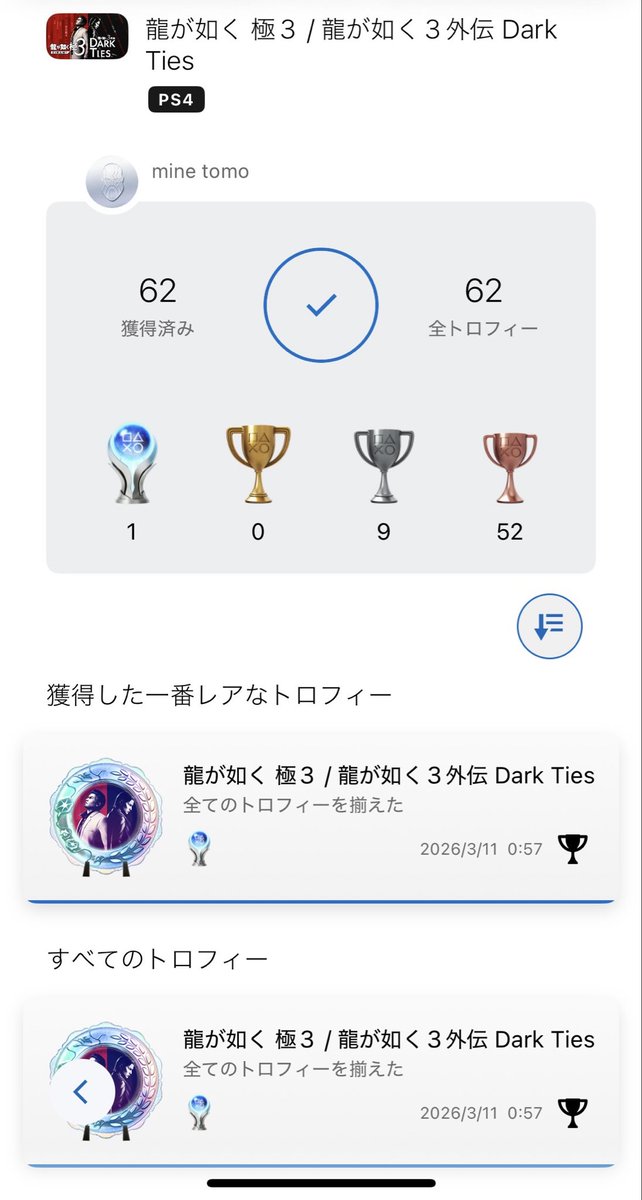The width and height of the screenshot is (642, 1200).
Task: Open the trophy sort options button
Action: [x=549, y=626]
